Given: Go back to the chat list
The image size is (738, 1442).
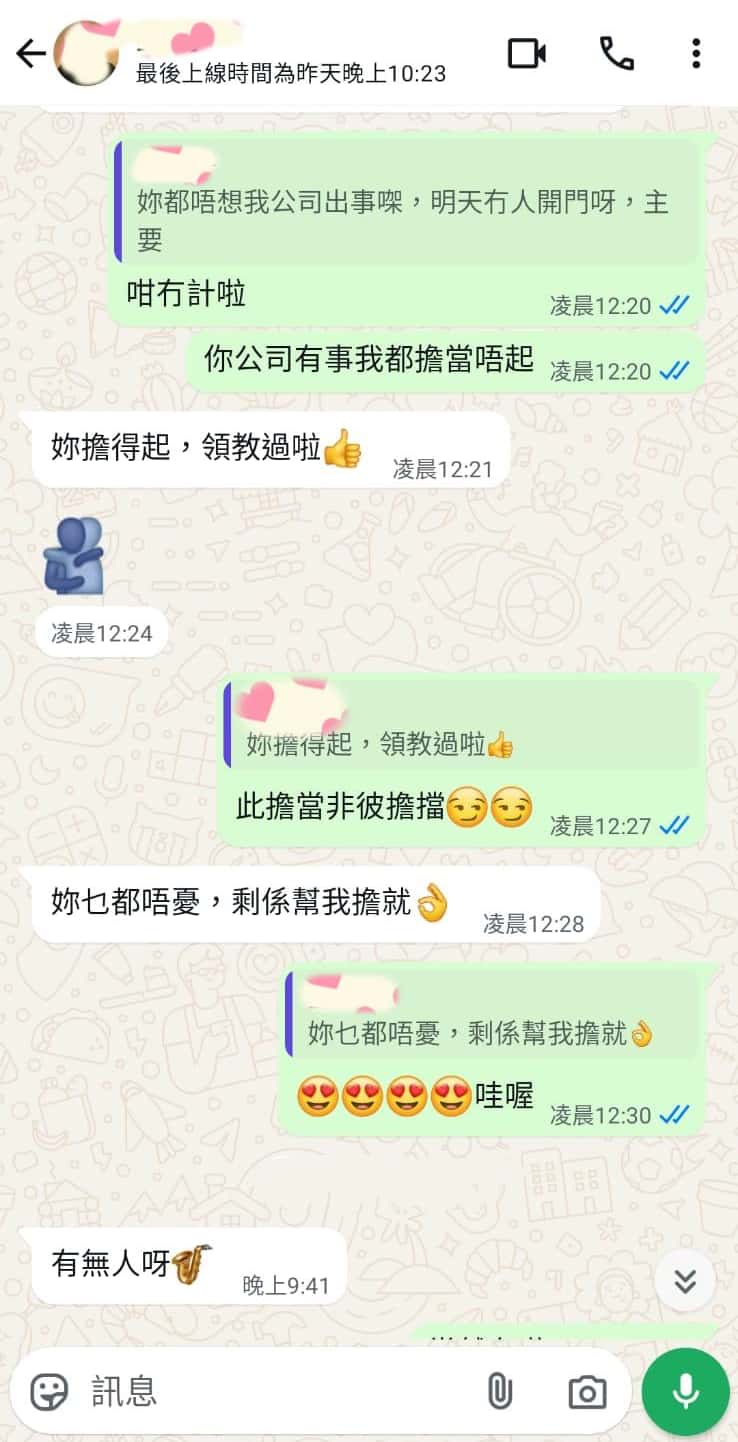Looking at the screenshot, I should coord(30,53).
